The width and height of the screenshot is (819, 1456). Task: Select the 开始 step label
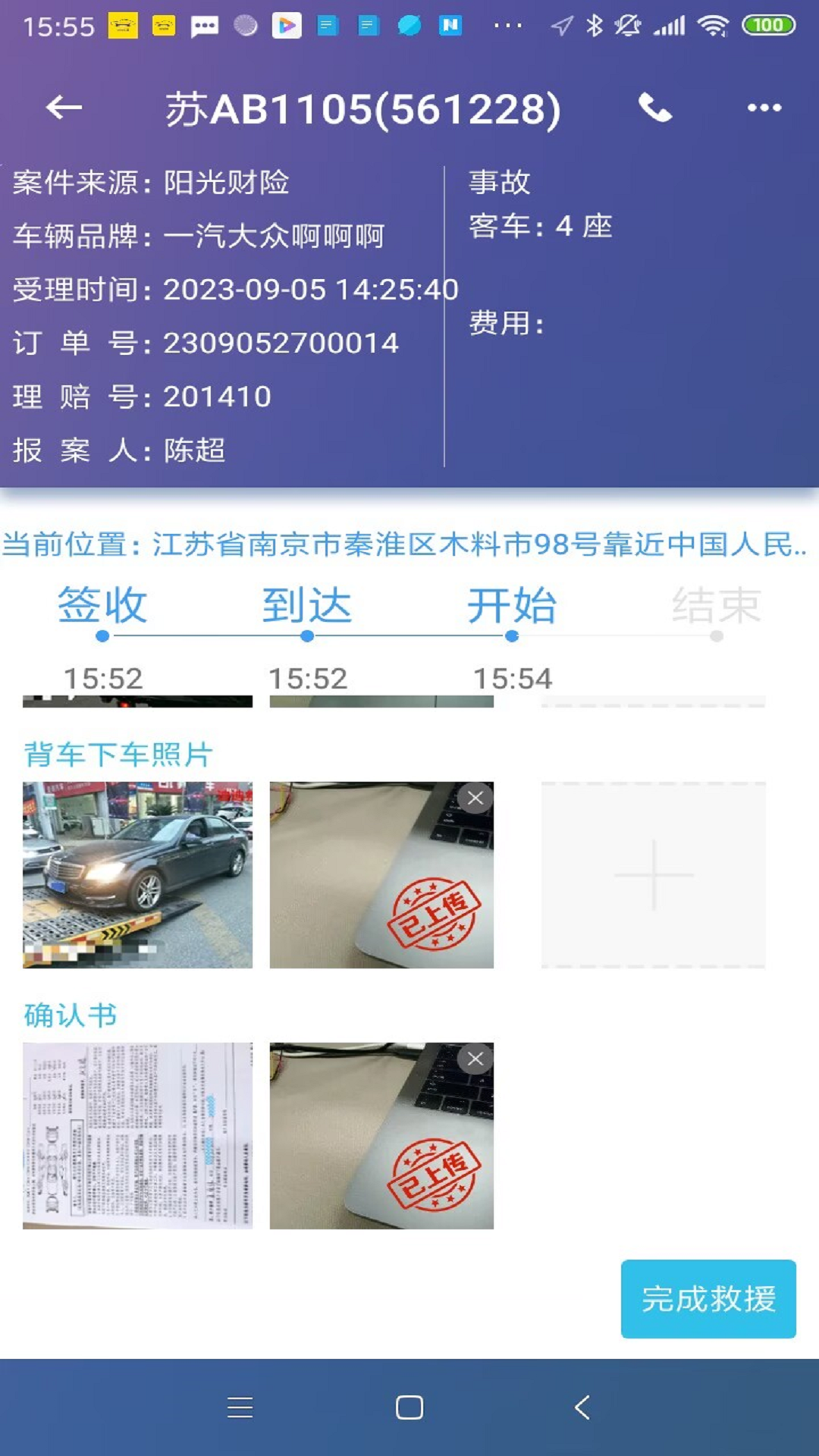(x=511, y=604)
